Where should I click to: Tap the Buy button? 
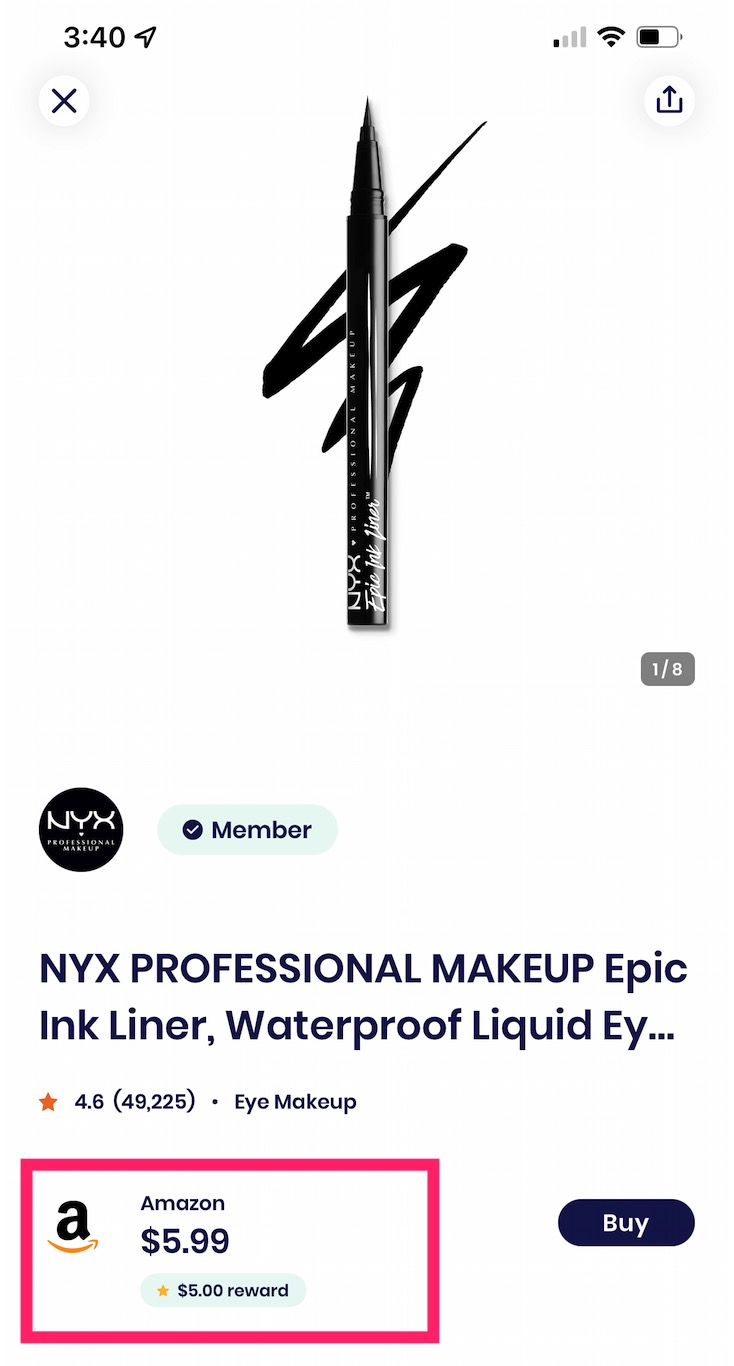pyautogui.click(x=625, y=1223)
